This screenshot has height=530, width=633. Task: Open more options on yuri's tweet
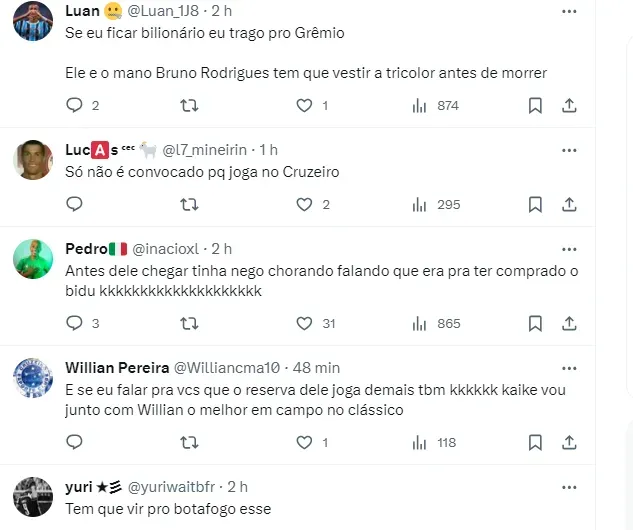(x=569, y=487)
